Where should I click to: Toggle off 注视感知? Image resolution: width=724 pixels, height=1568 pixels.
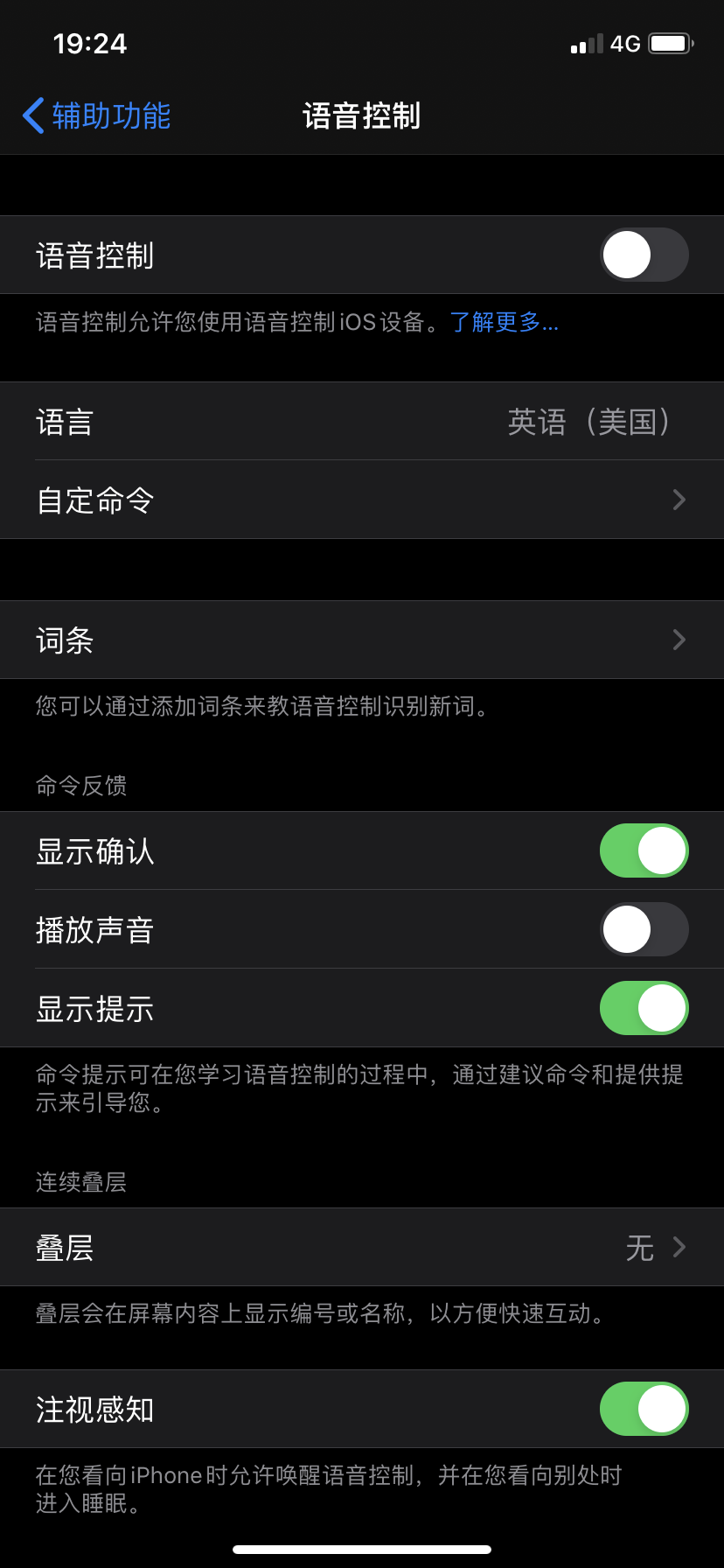click(644, 1409)
